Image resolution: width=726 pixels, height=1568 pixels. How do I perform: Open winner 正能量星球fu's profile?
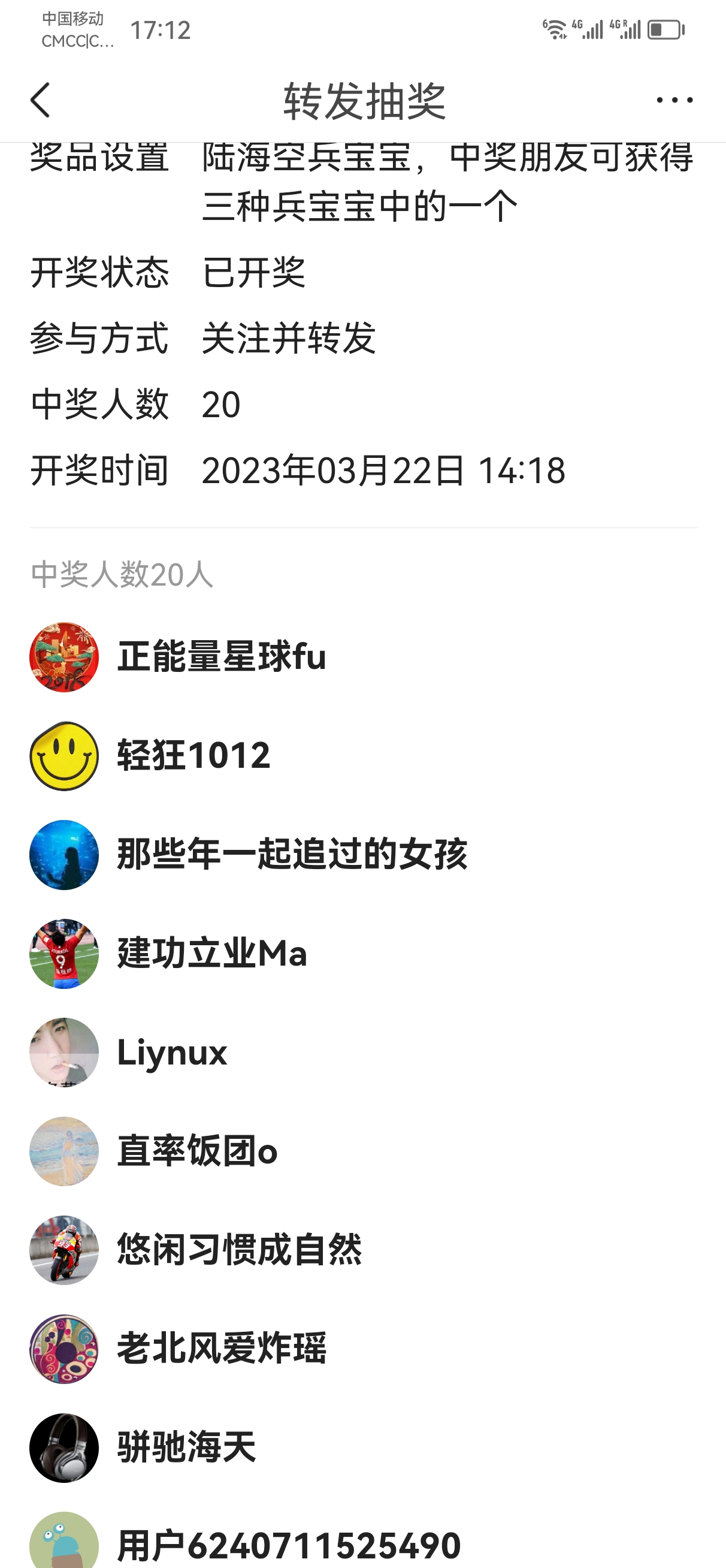[221, 657]
